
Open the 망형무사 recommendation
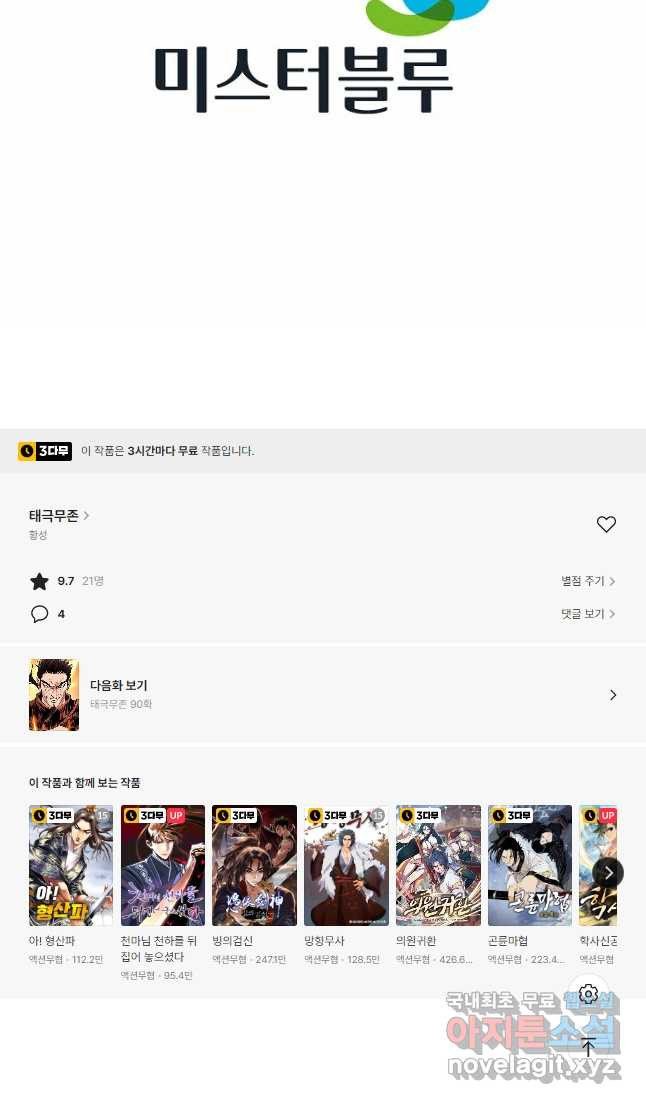click(x=346, y=866)
